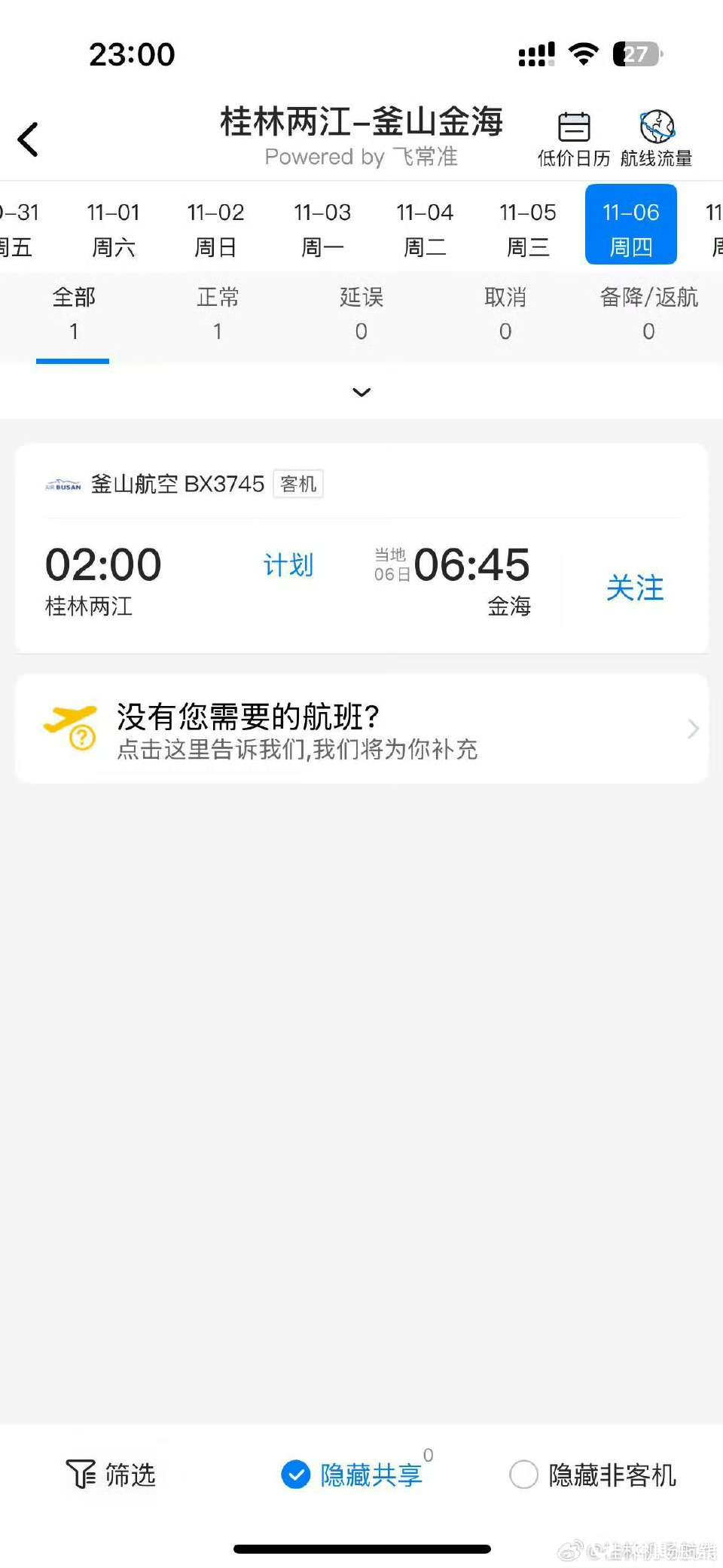Select the date 11-01 周六
Image resolution: width=723 pixels, height=1568 pixels.
pos(113,228)
